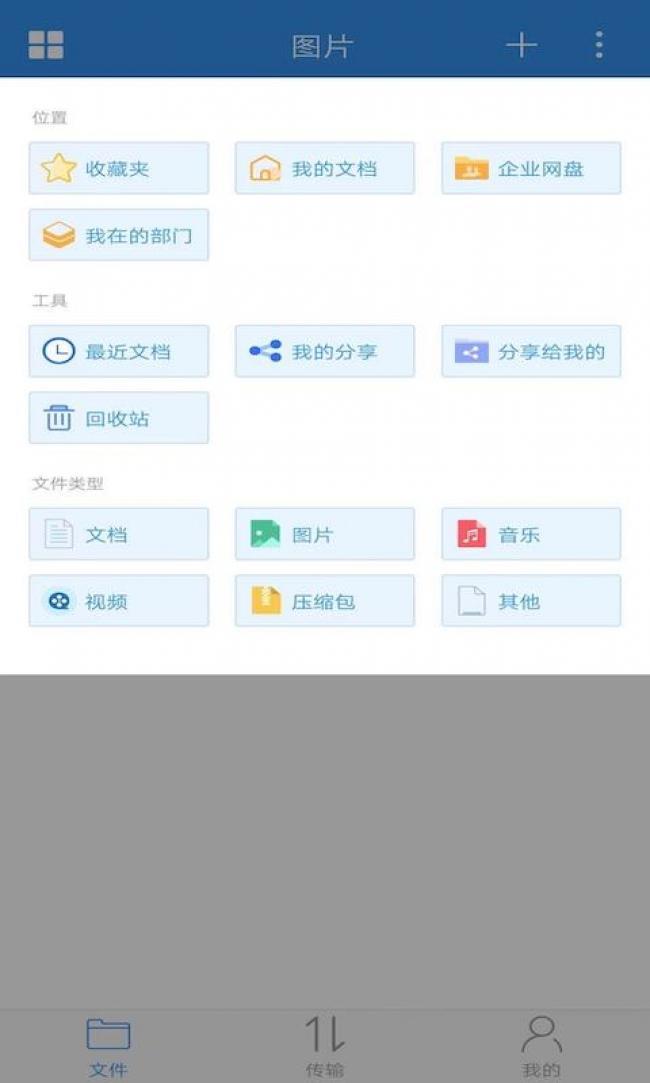The width and height of the screenshot is (650, 1083).
Task: Open 我的分享
Action: pyautogui.click(x=325, y=351)
